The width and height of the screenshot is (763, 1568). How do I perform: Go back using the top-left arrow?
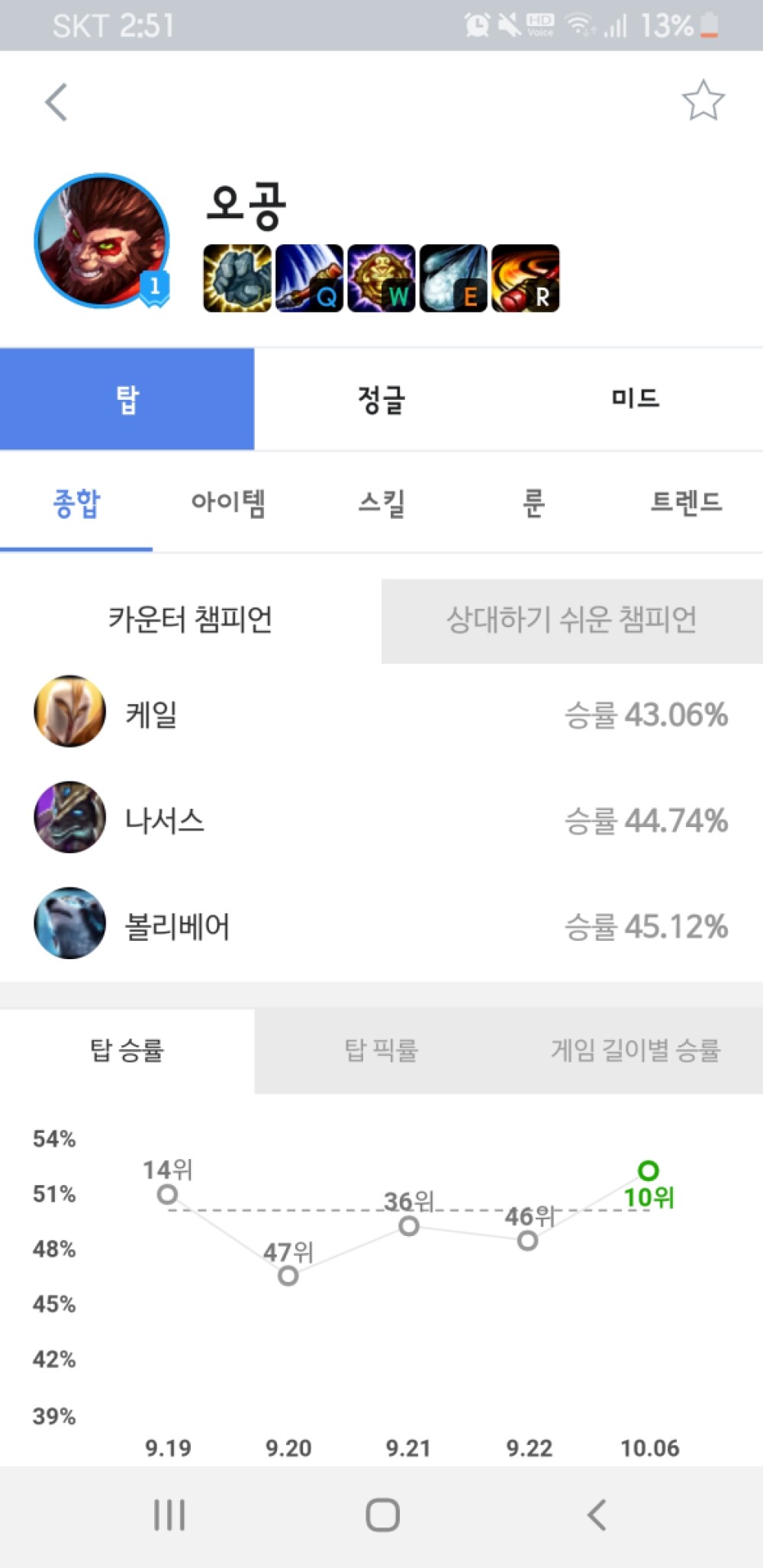(56, 102)
